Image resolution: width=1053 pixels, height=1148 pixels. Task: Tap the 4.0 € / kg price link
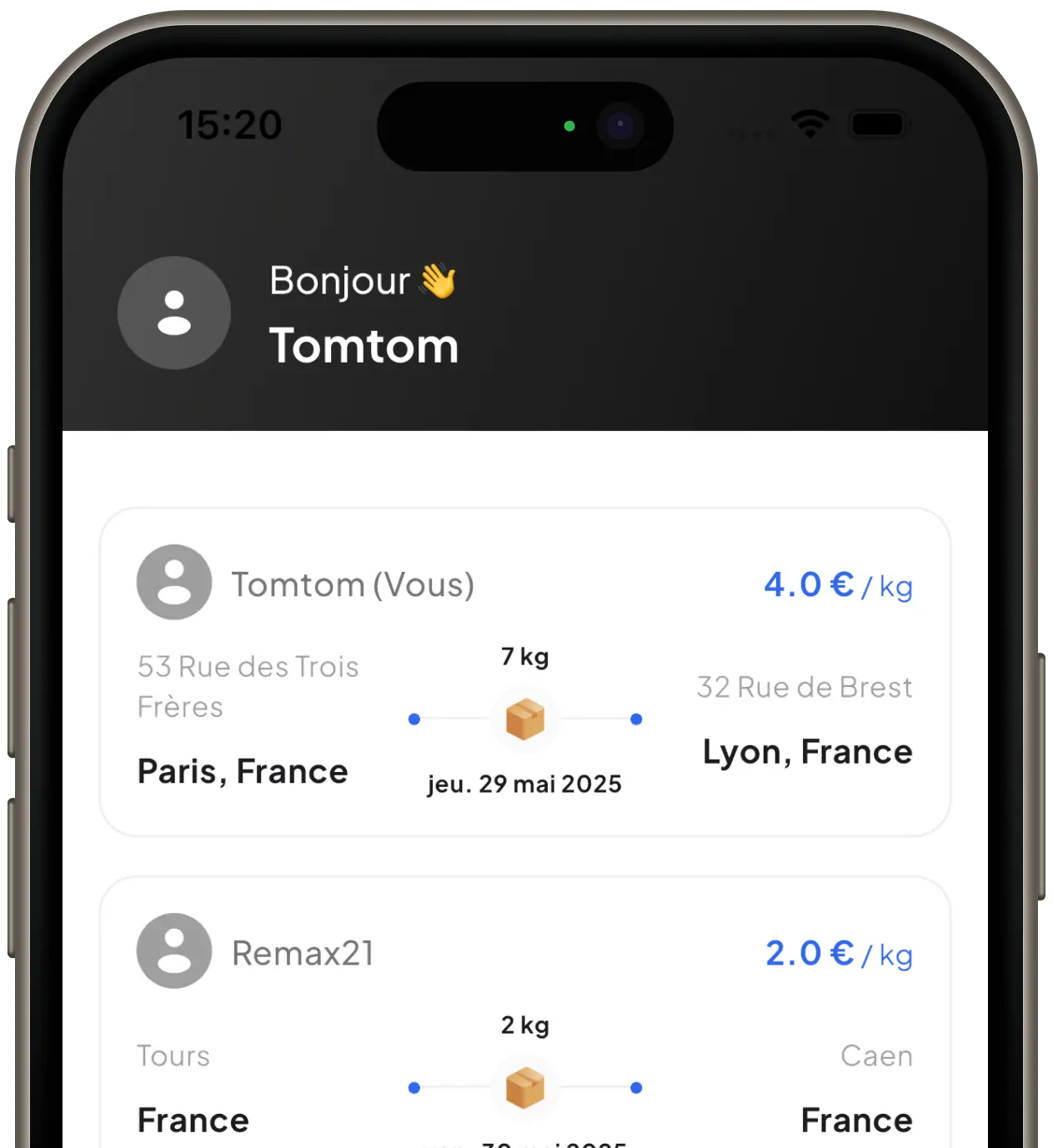pos(838,584)
